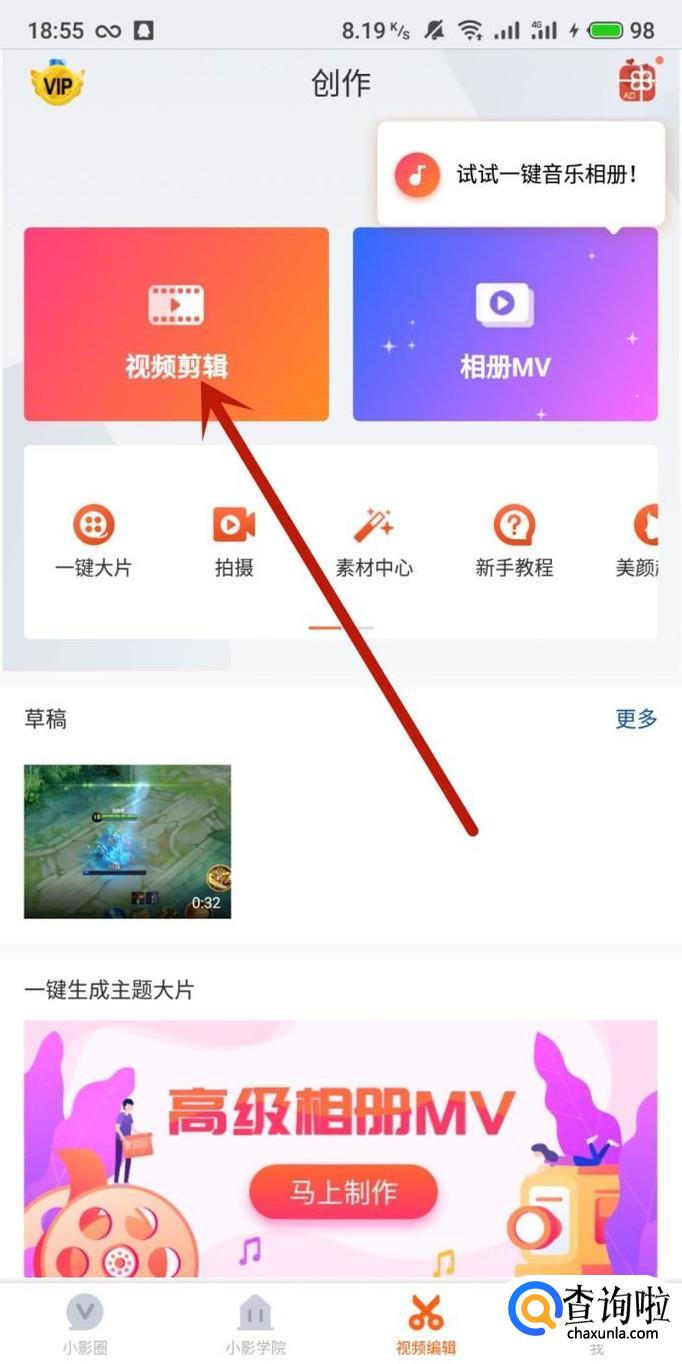Image resolution: width=682 pixels, height=1364 pixels.
Task: Open 新手教程 tutorial
Action: [x=514, y=540]
